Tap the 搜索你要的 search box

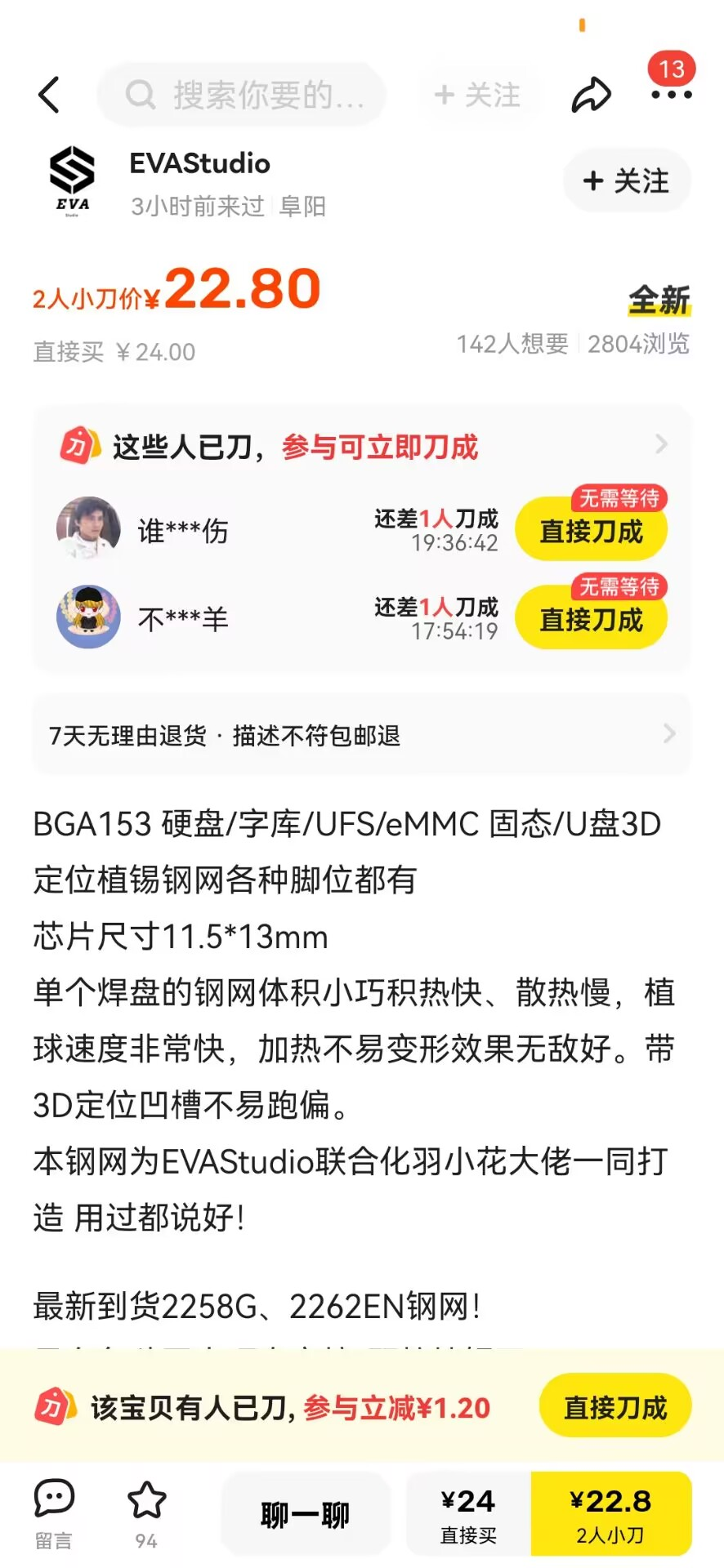pyautogui.click(x=242, y=95)
